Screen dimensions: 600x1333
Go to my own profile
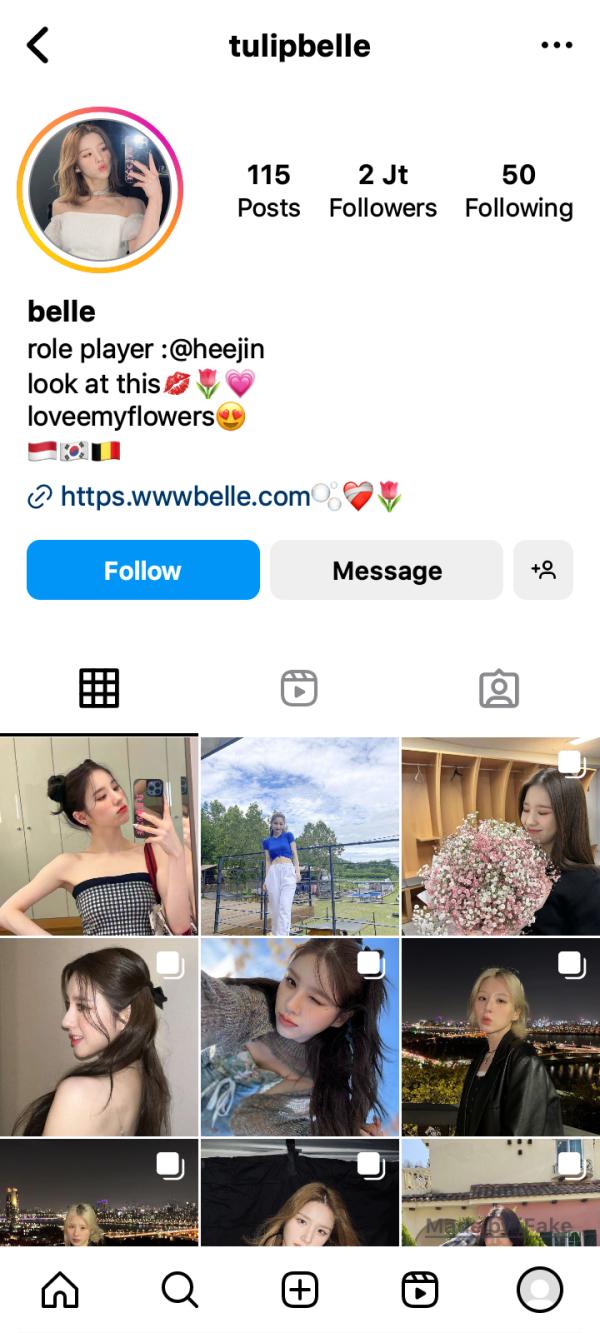[540, 1290]
